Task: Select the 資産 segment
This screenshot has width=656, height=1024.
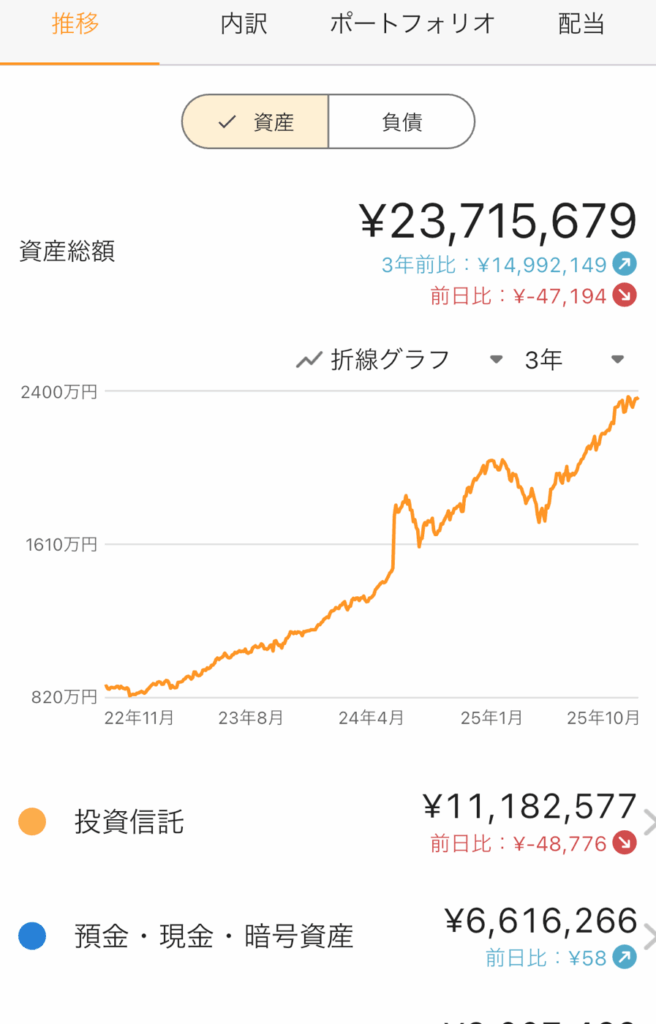Action: pos(255,122)
